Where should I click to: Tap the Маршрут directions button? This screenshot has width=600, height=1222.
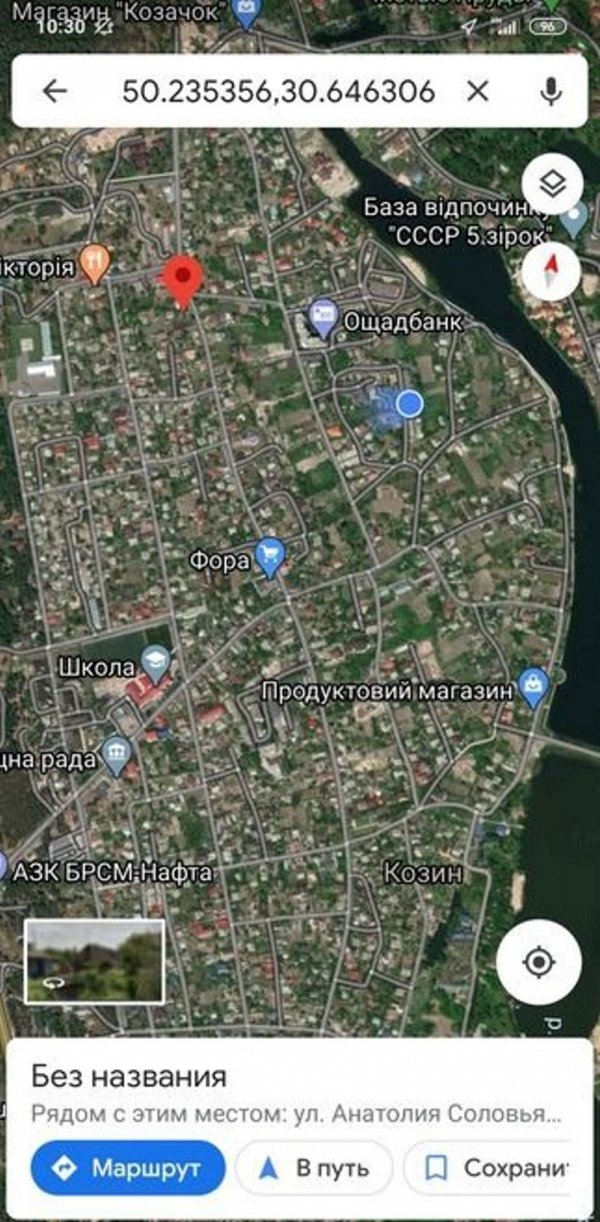(x=128, y=1167)
